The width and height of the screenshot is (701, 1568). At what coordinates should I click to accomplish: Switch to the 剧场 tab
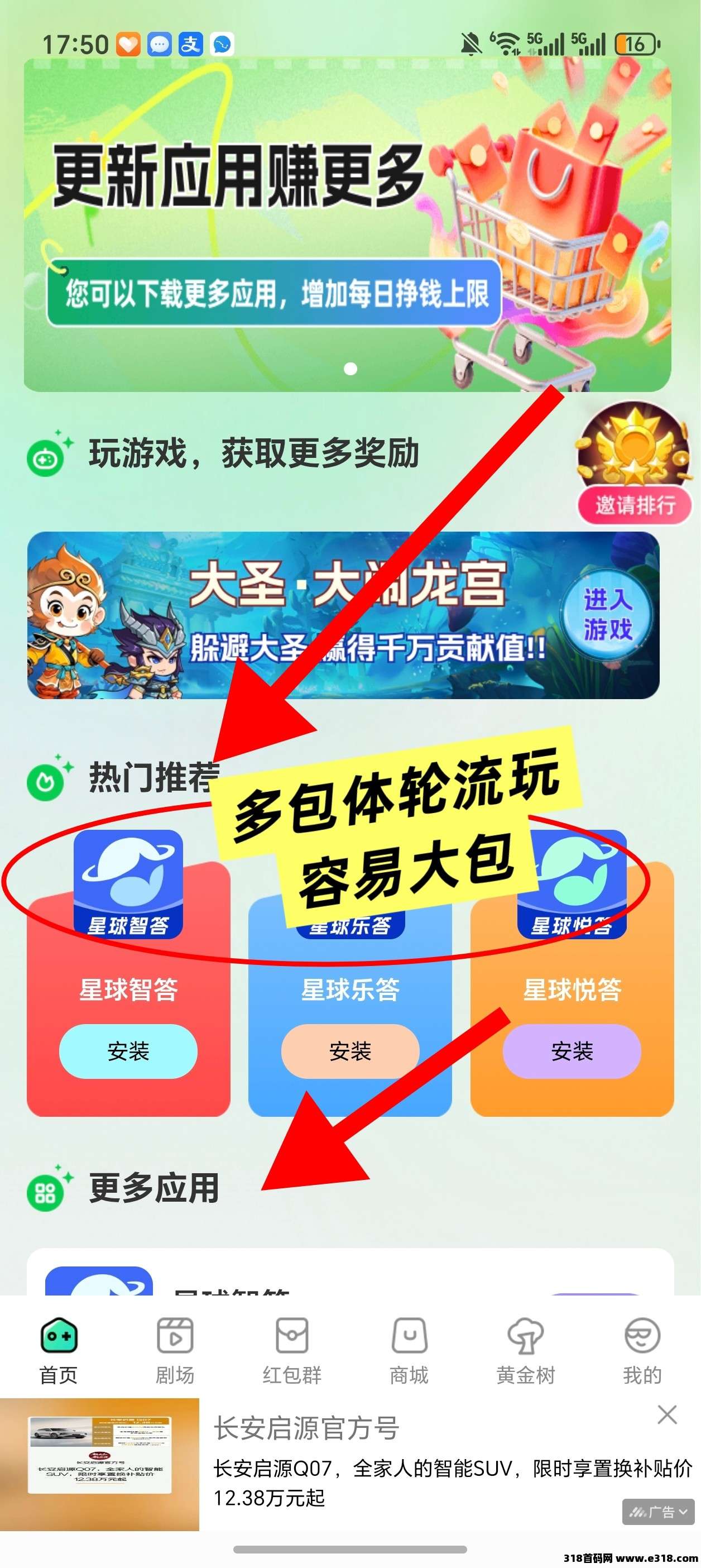[x=175, y=1348]
